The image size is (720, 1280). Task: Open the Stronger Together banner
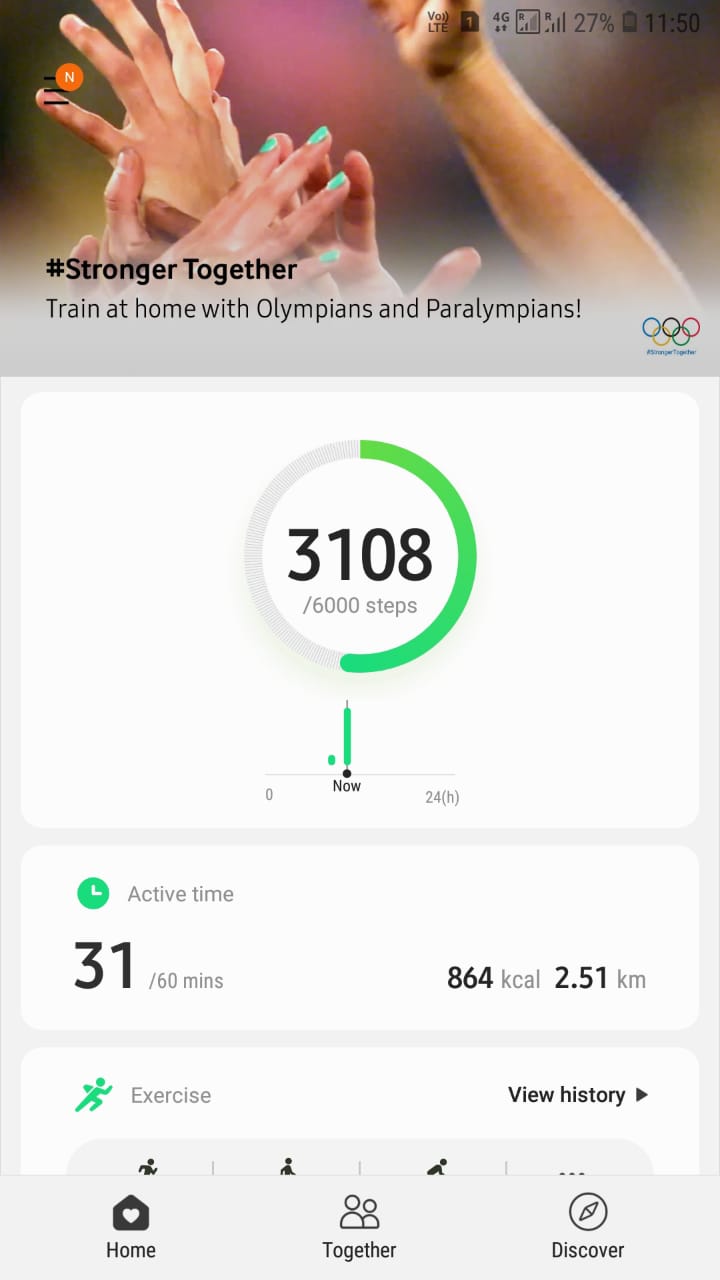point(360,188)
